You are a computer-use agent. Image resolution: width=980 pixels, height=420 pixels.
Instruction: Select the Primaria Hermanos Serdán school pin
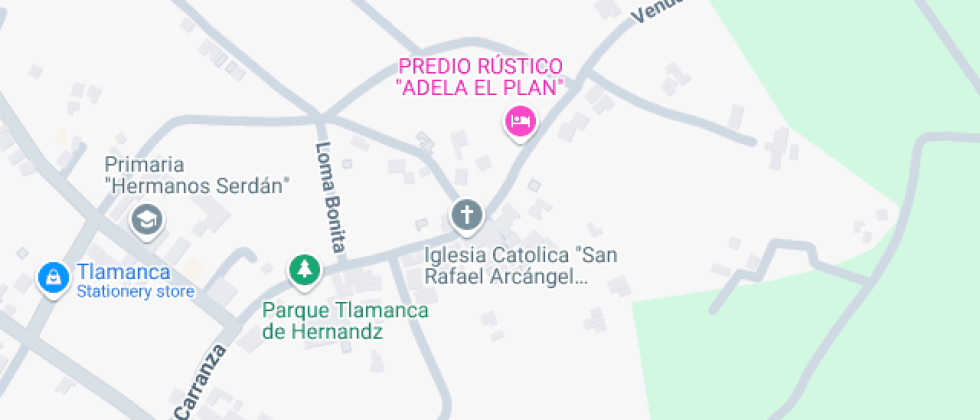(x=148, y=219)
